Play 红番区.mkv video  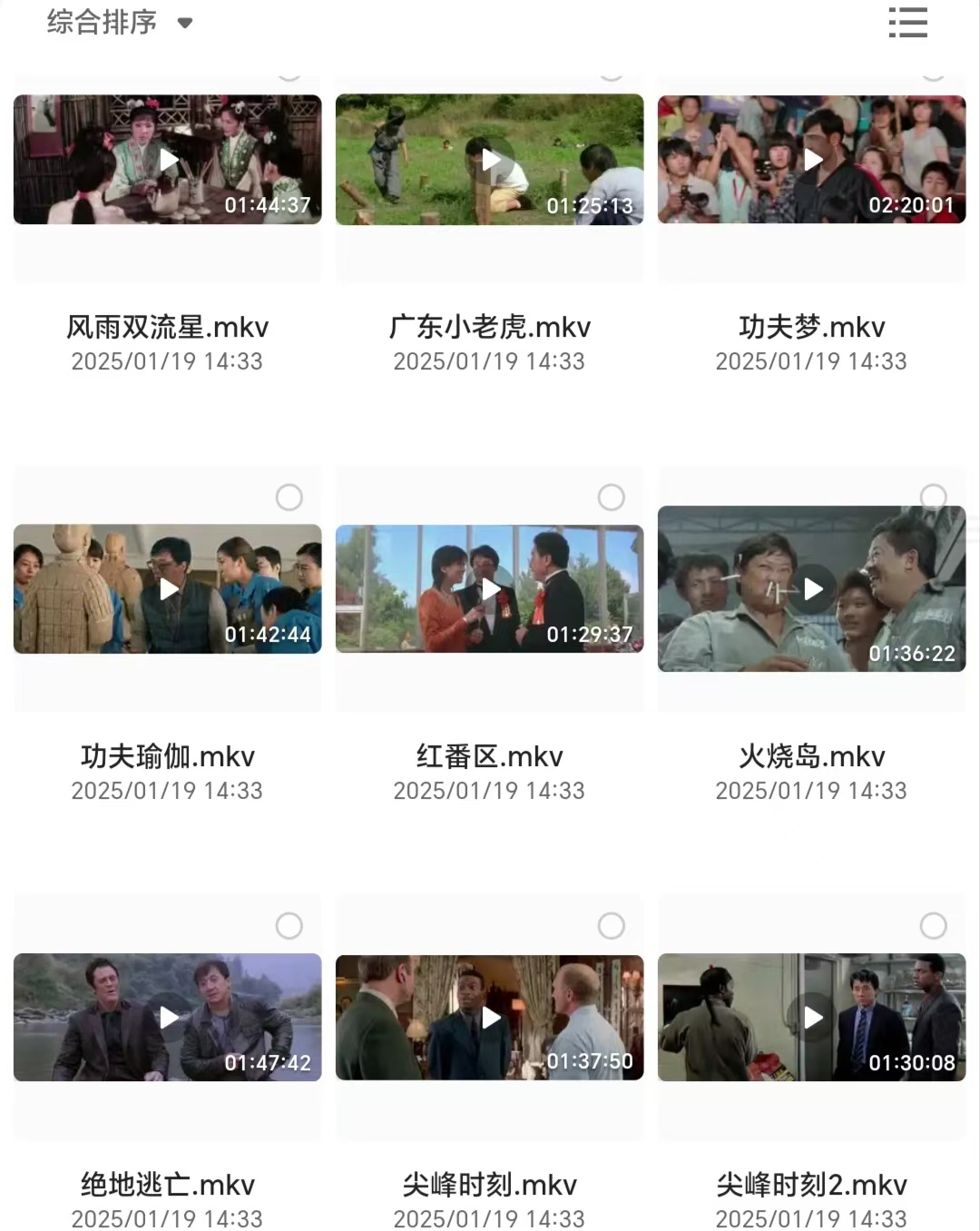pos(491,589)
